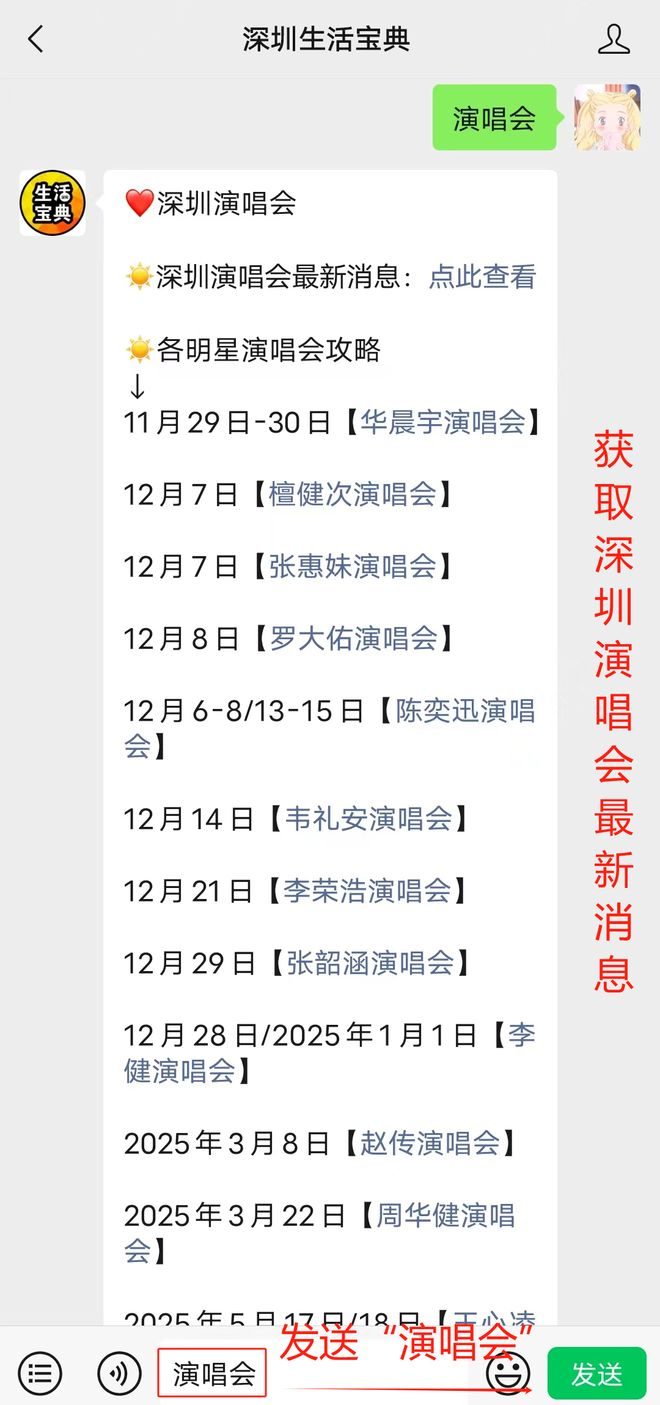Open 韦礼安演唱会 link
Image resolution: width=660 pixels, height=1405 pixels.
point(368,819)
